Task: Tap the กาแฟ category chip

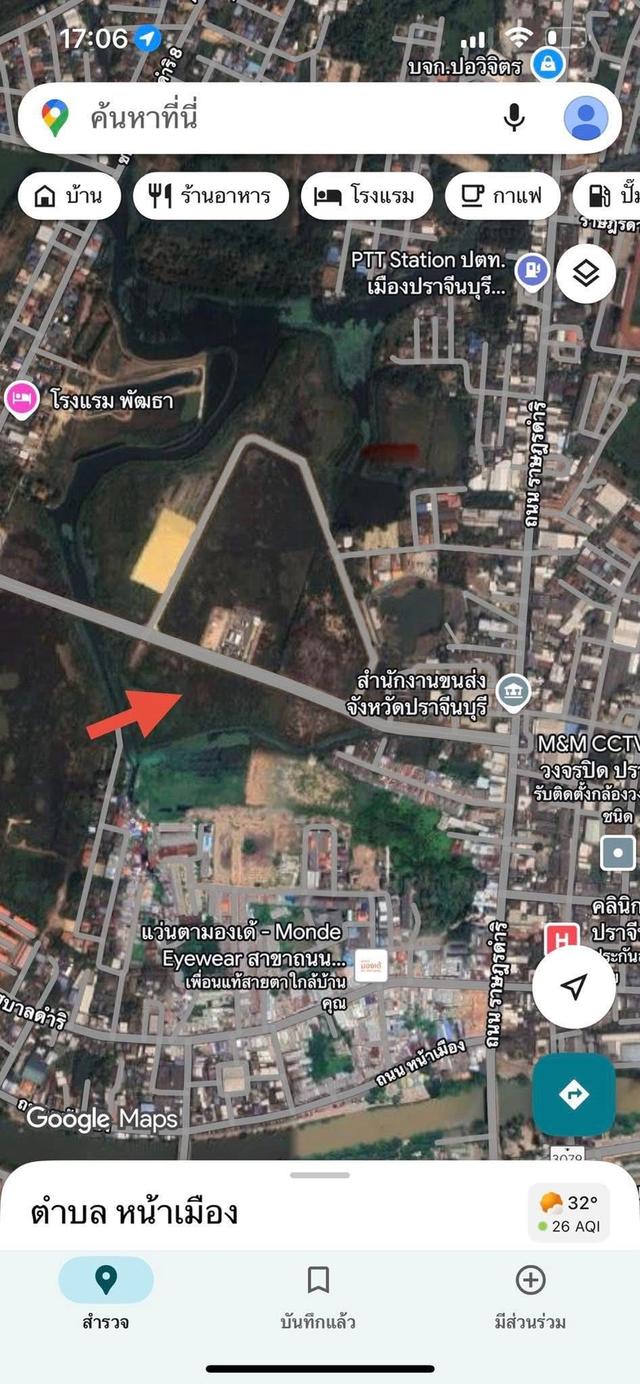Action: coord(501,196)
